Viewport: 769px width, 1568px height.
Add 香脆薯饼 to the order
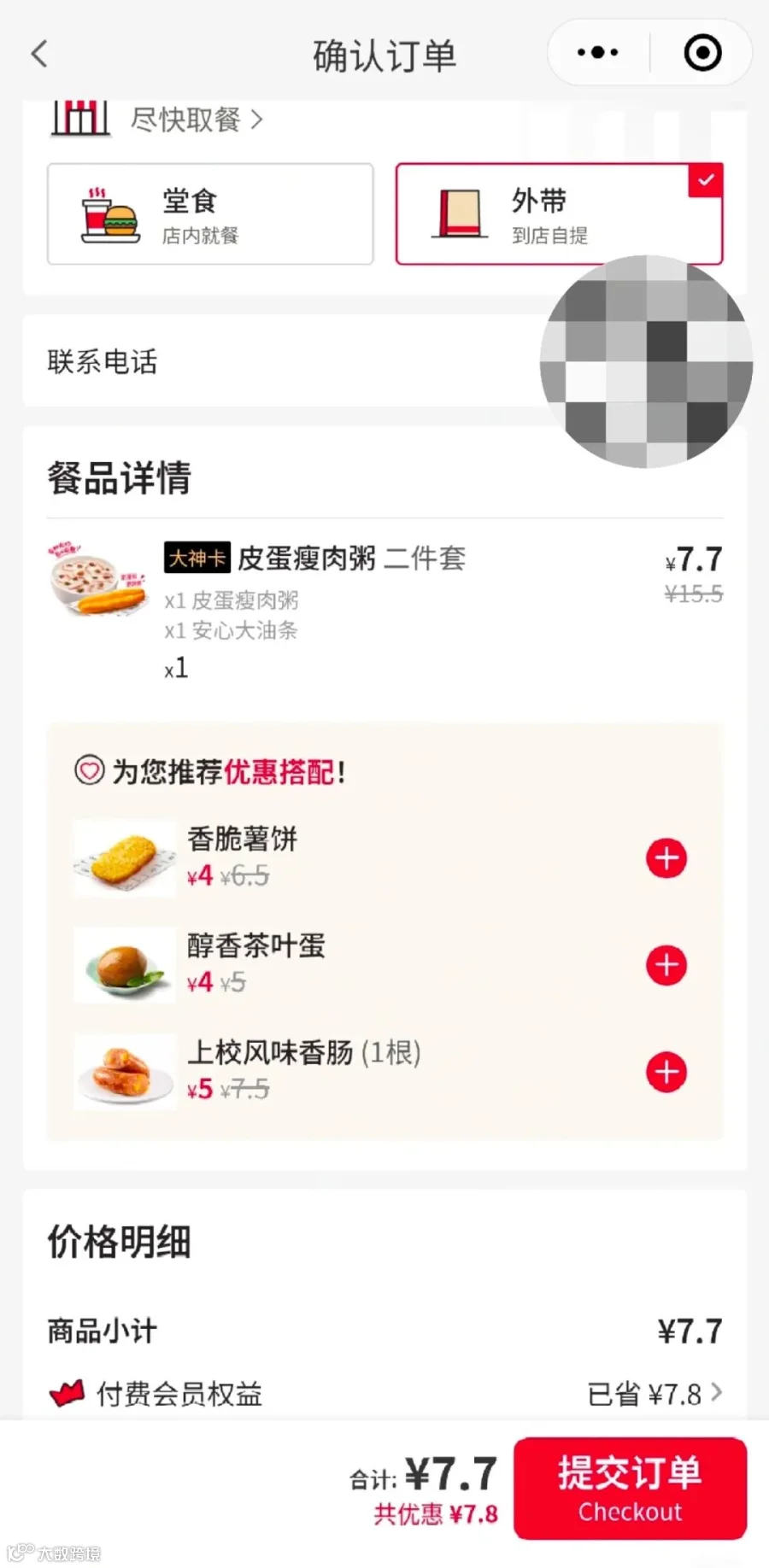coord(666,858)
